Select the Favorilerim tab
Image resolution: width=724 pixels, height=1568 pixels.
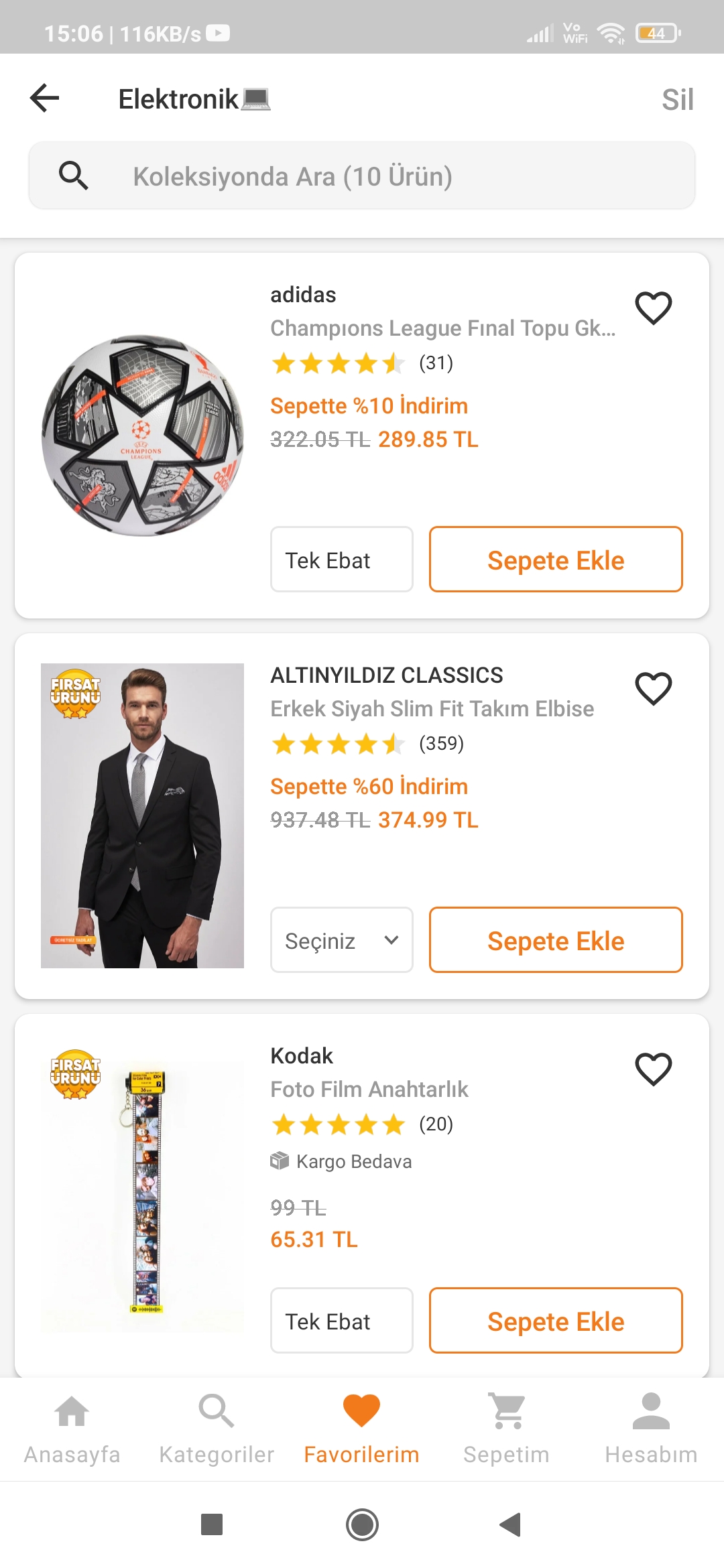361,1427
